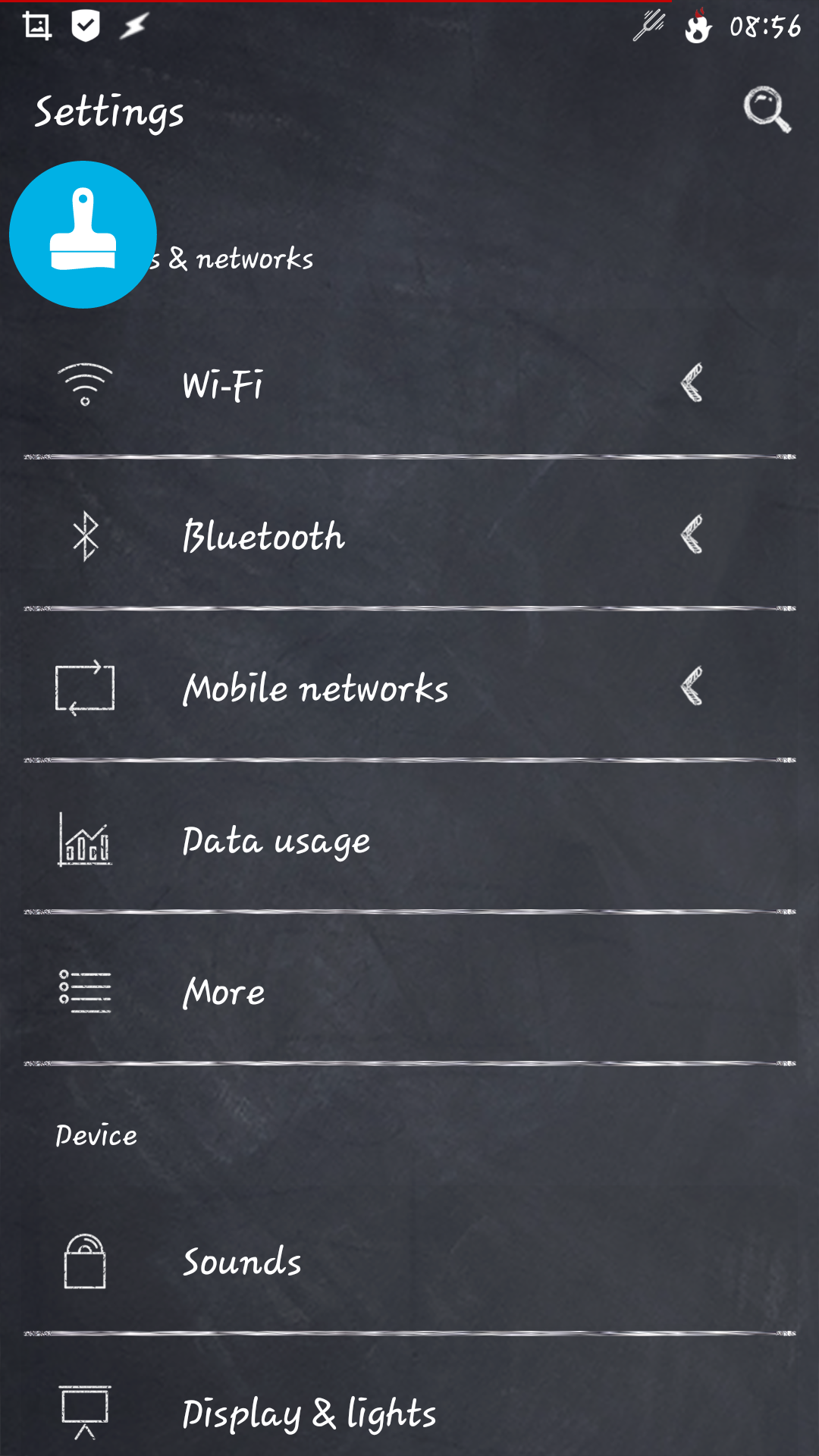
Task: Toggle the Wi-Fi arrow switch
Action: [692, 383]
